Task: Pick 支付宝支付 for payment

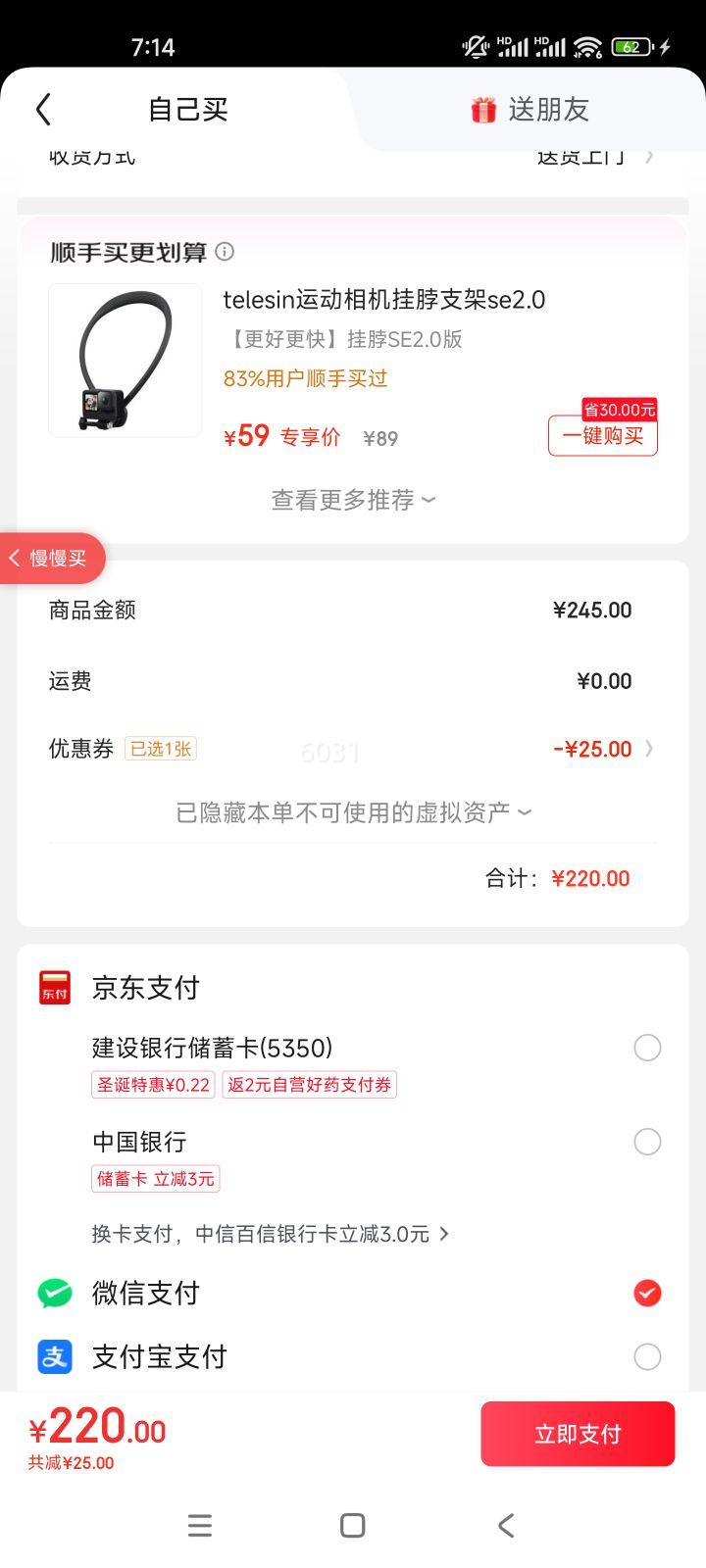Action: [x=646, y=1357]
